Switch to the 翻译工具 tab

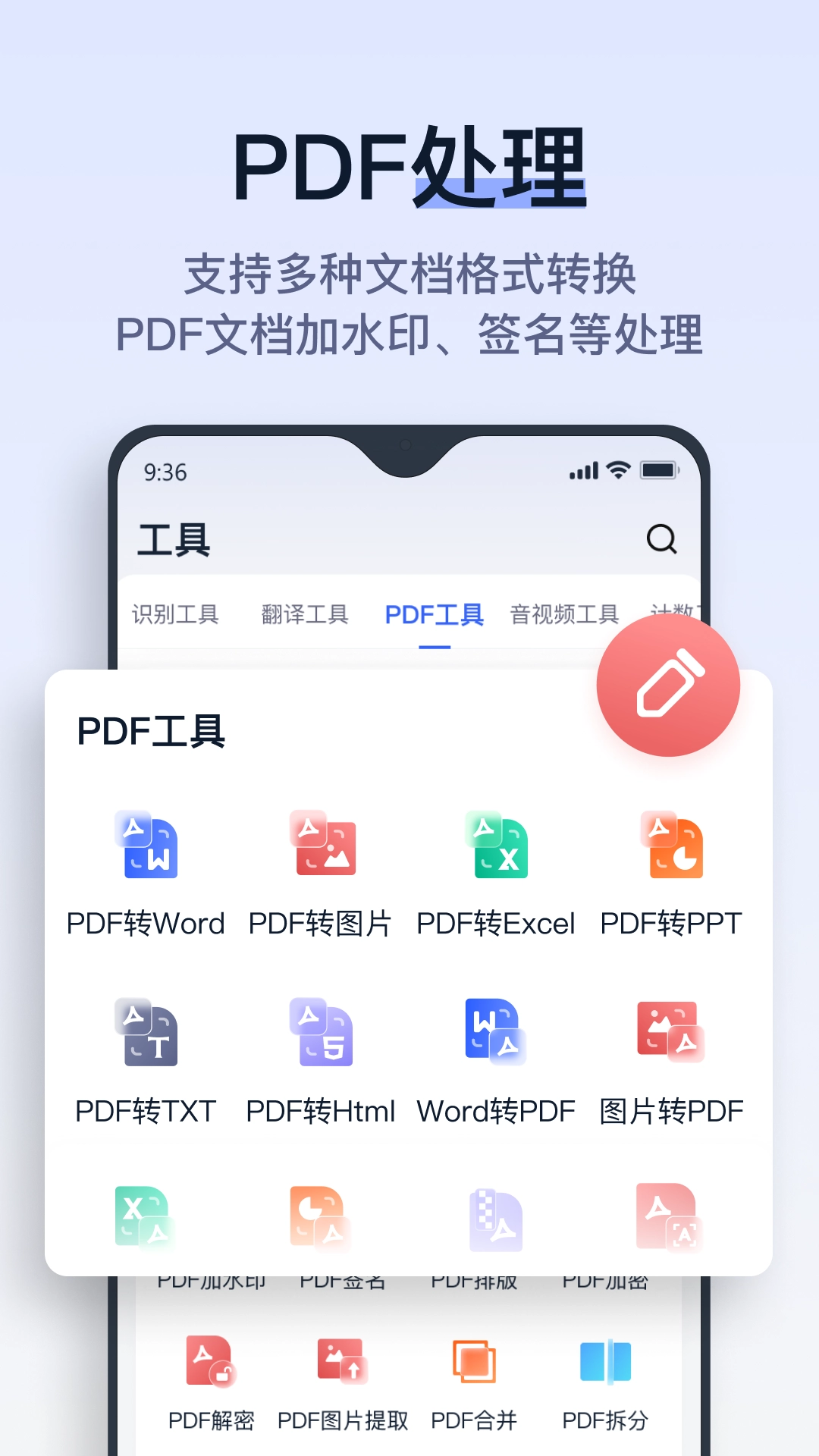coord(306,614)
